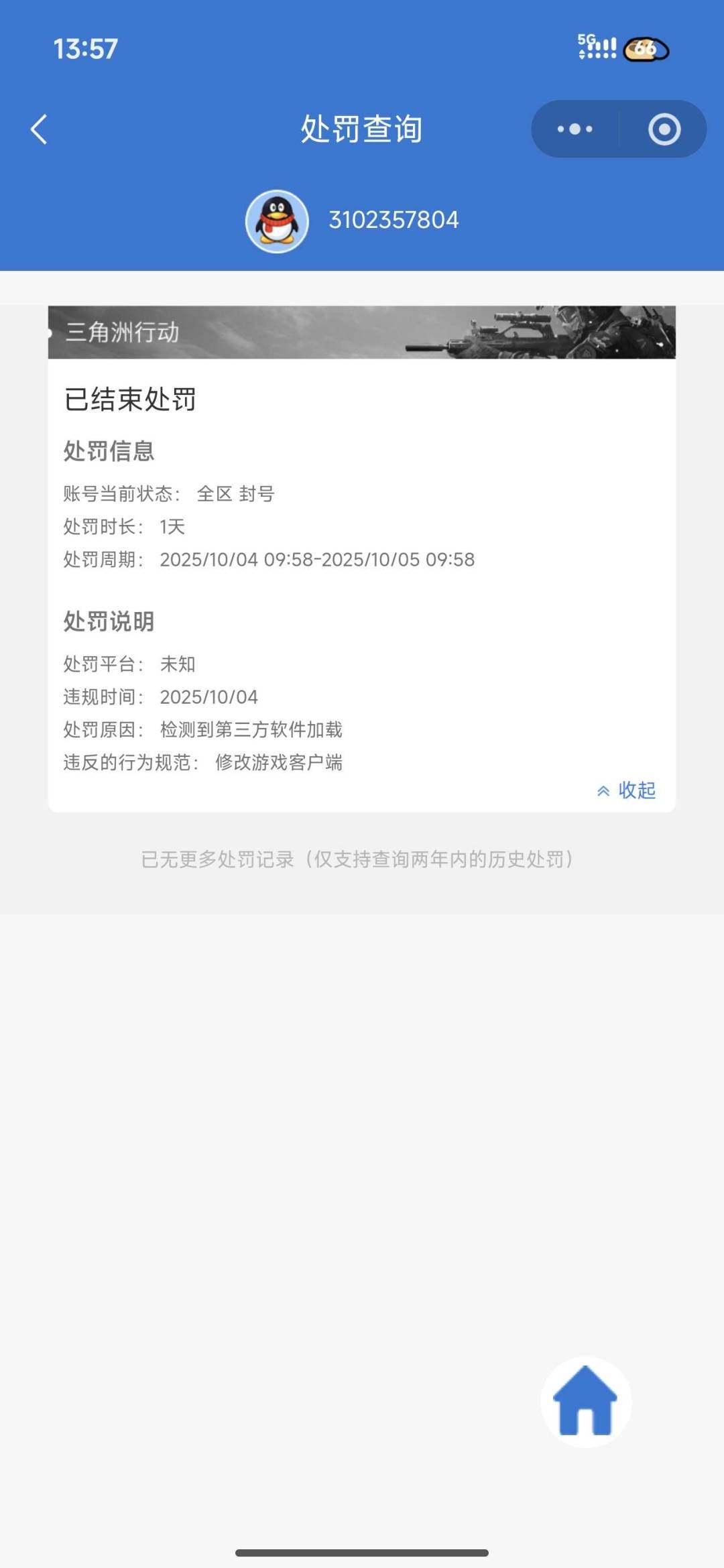Tap the double-chevron icon beside 收起
The width and height of the screenshot is (724, 1568).
tap(604, 791)
